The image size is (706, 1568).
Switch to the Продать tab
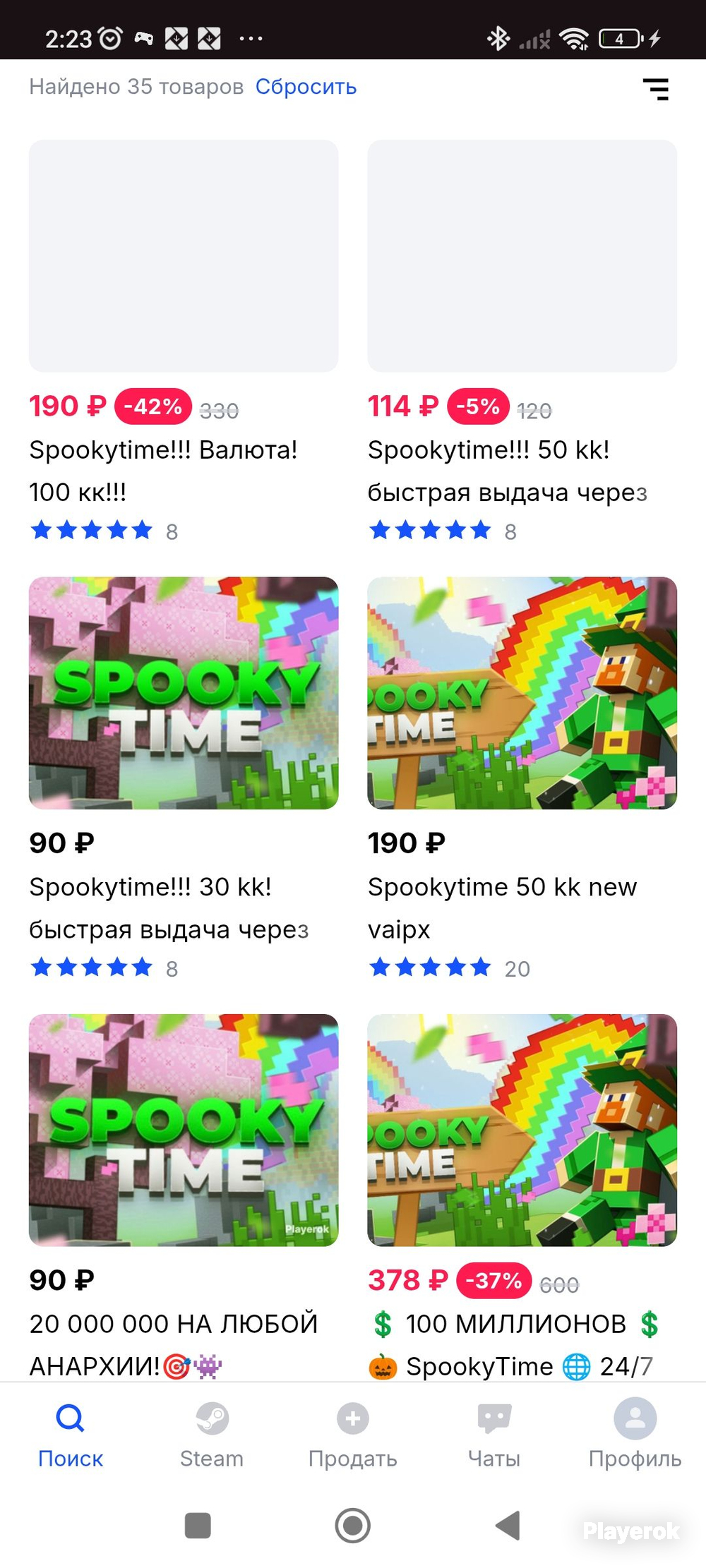(353, 1434)
